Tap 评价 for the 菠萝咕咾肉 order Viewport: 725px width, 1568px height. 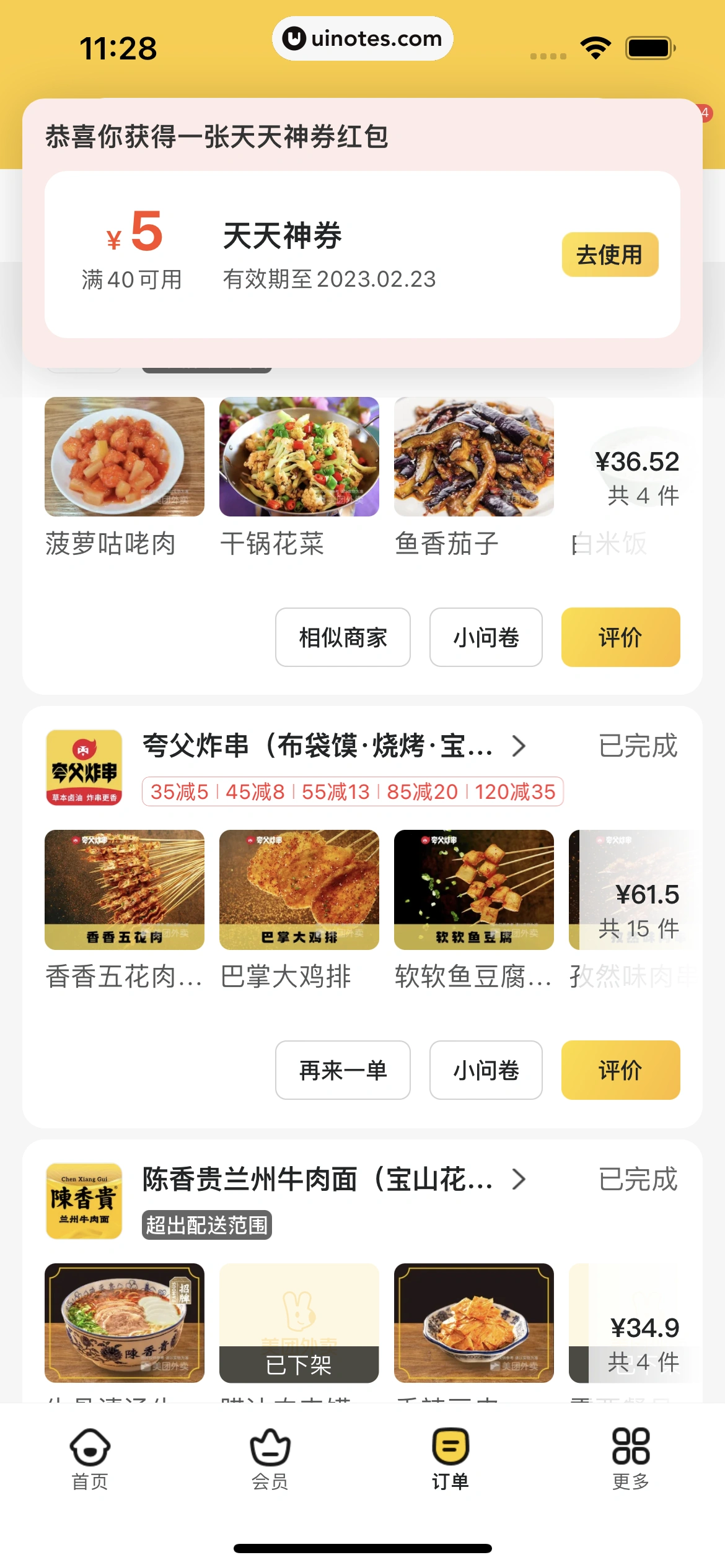620,637
